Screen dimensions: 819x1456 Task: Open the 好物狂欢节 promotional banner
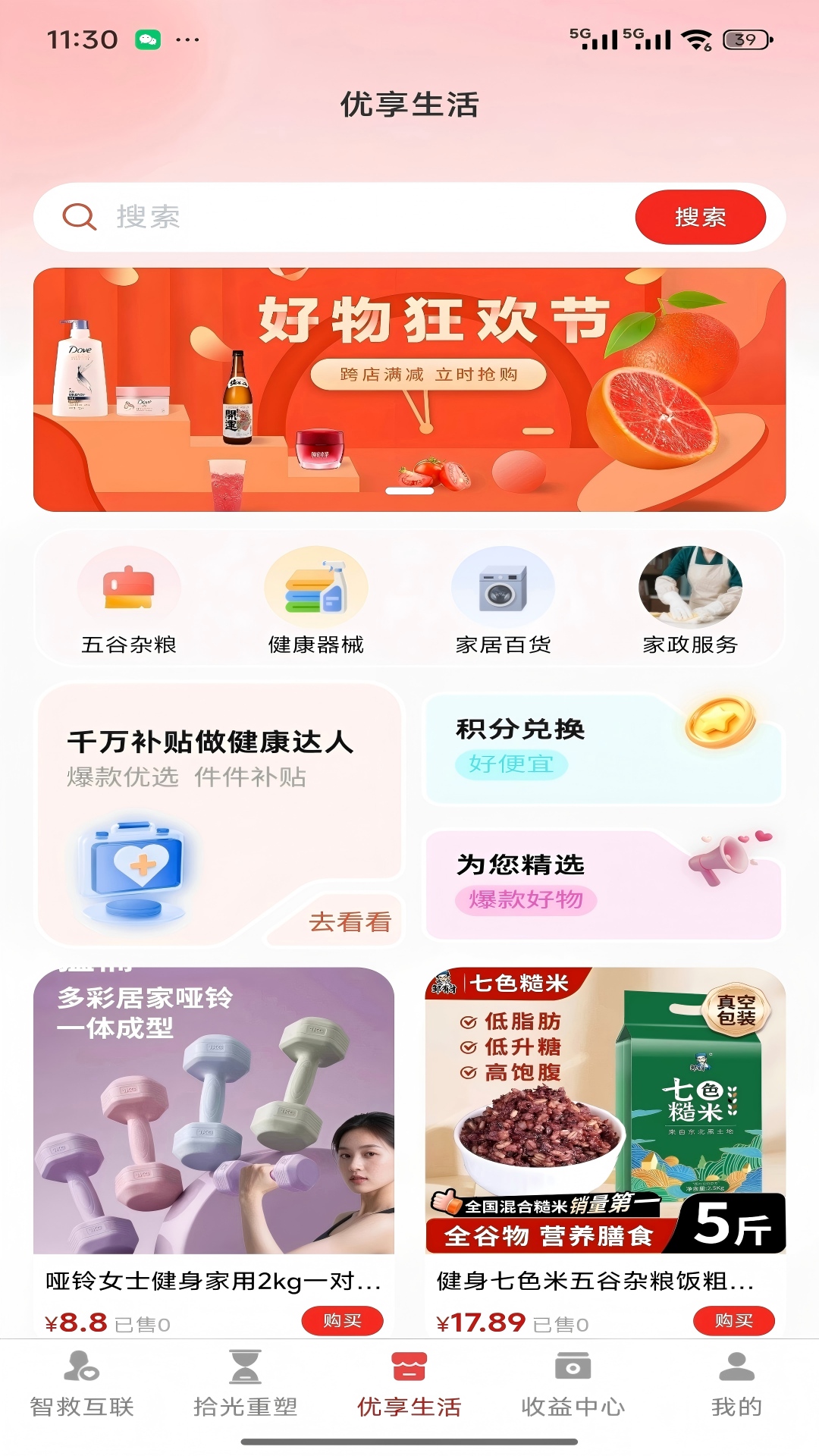(409, 389)
